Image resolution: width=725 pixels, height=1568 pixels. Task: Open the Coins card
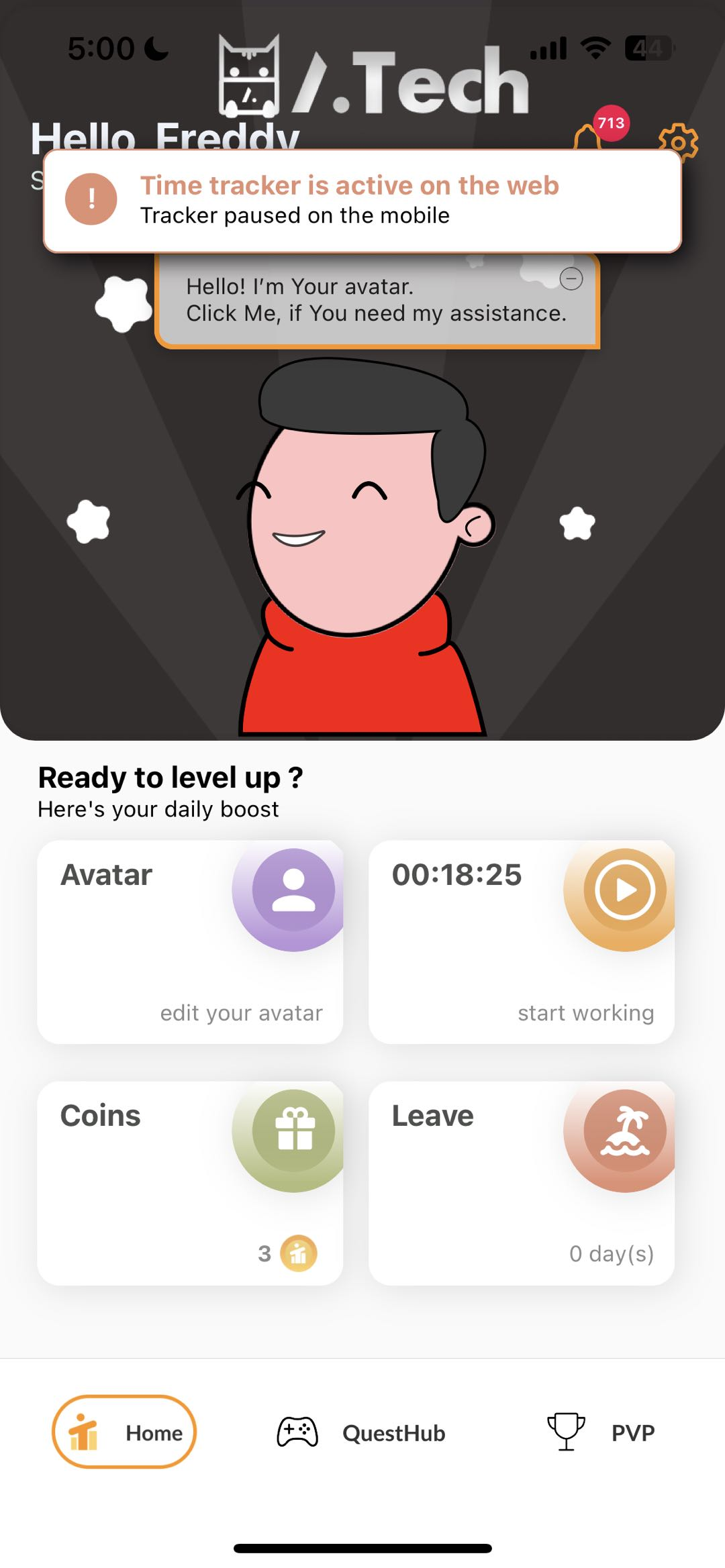pos(190,1182)
